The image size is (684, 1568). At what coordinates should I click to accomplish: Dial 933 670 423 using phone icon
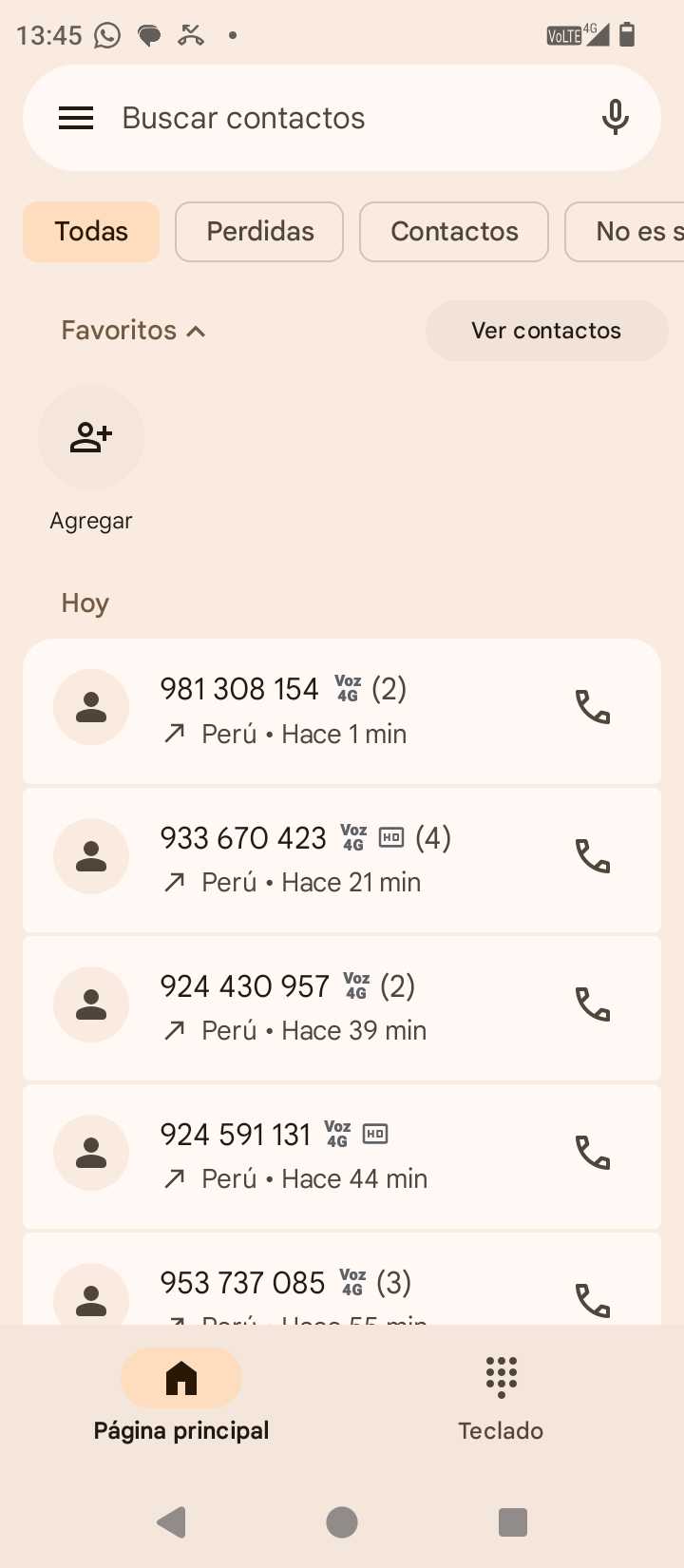pos(593,856)
